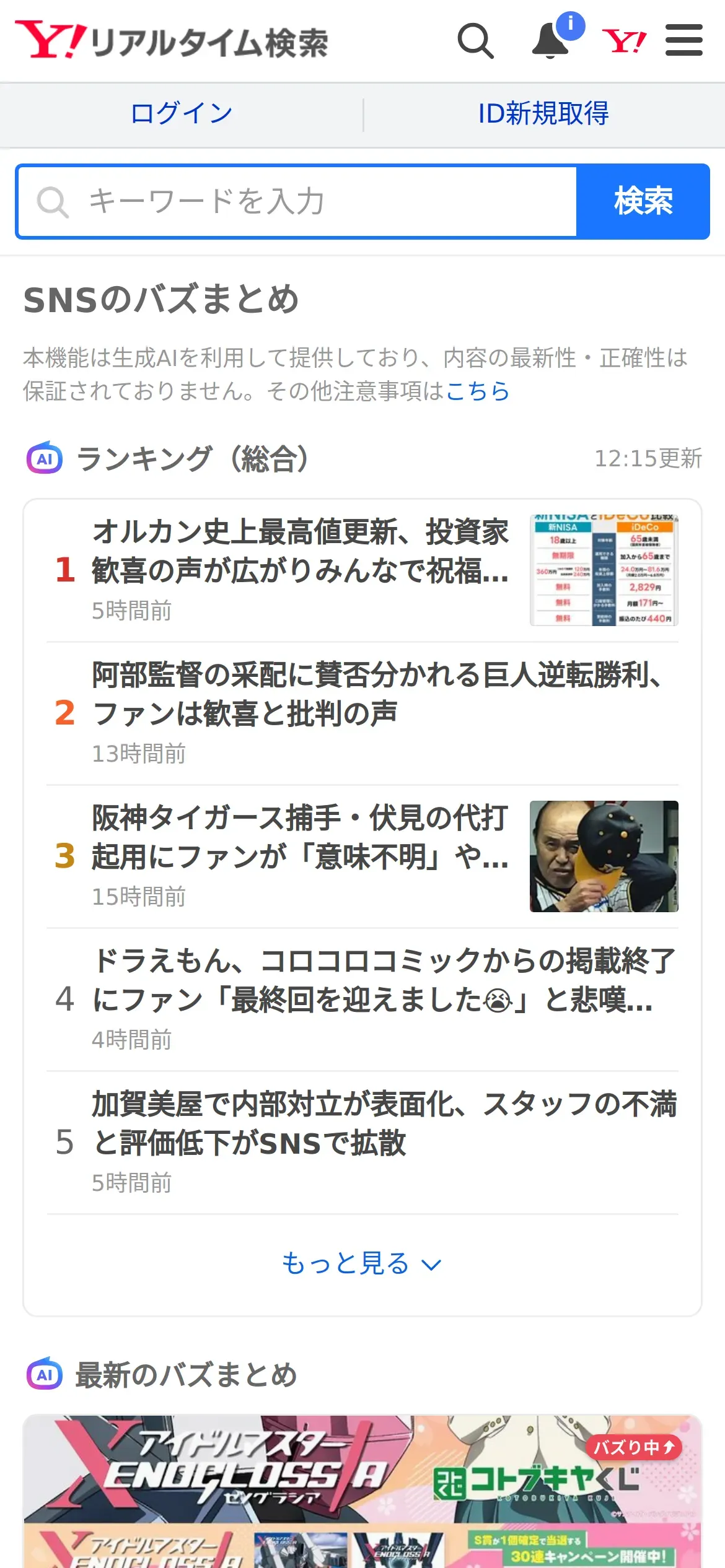This screenshot has width=725, height=1568.
Task: Open the こちら notes link
Action: pos(478,391)
